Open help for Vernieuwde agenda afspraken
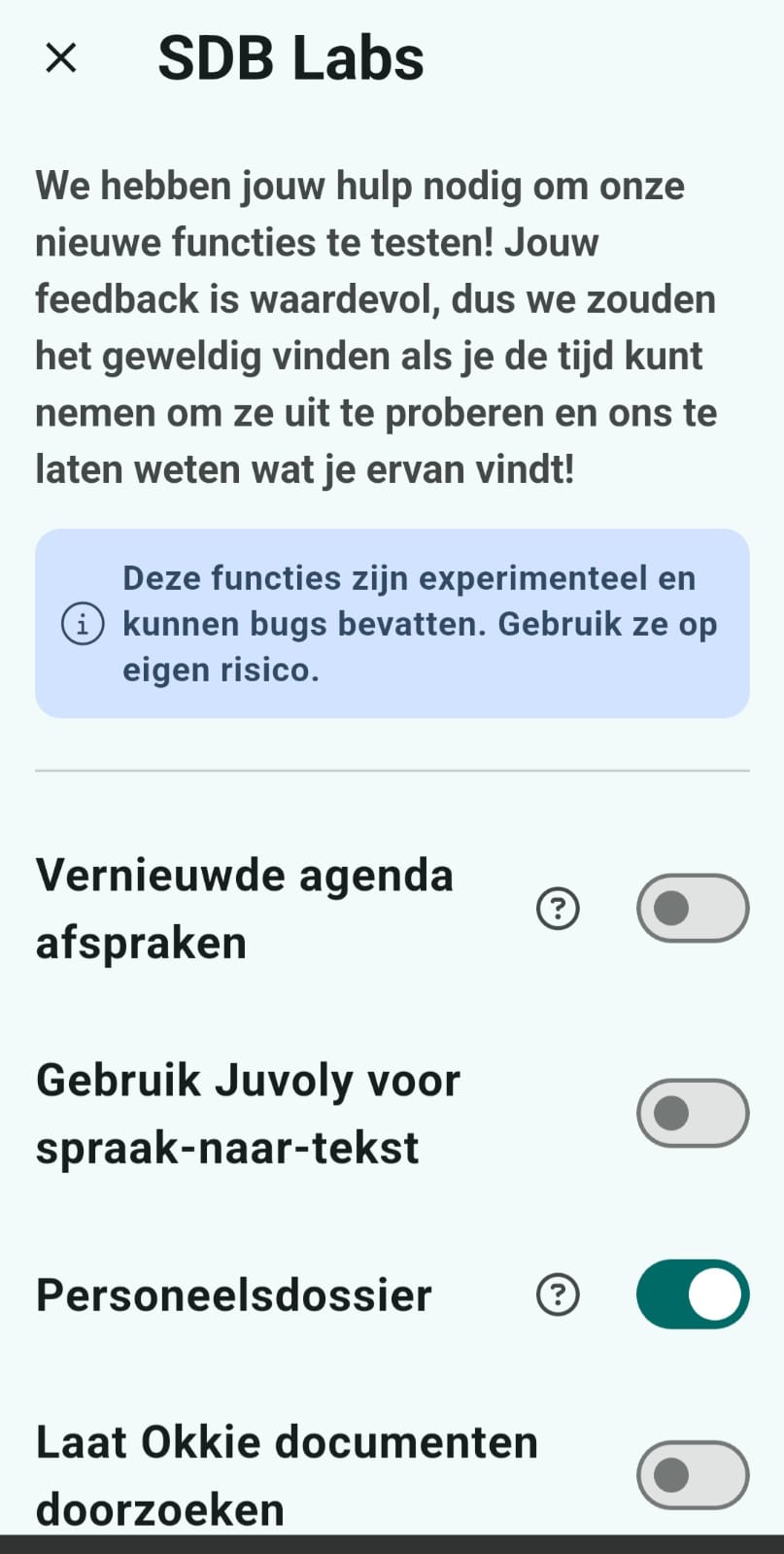The image size is (784, 1554). pyautogui.click(x=558, y=909)
